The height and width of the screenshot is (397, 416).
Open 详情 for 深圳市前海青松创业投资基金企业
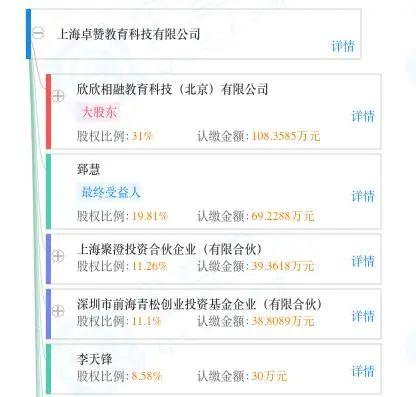(363, 316)
